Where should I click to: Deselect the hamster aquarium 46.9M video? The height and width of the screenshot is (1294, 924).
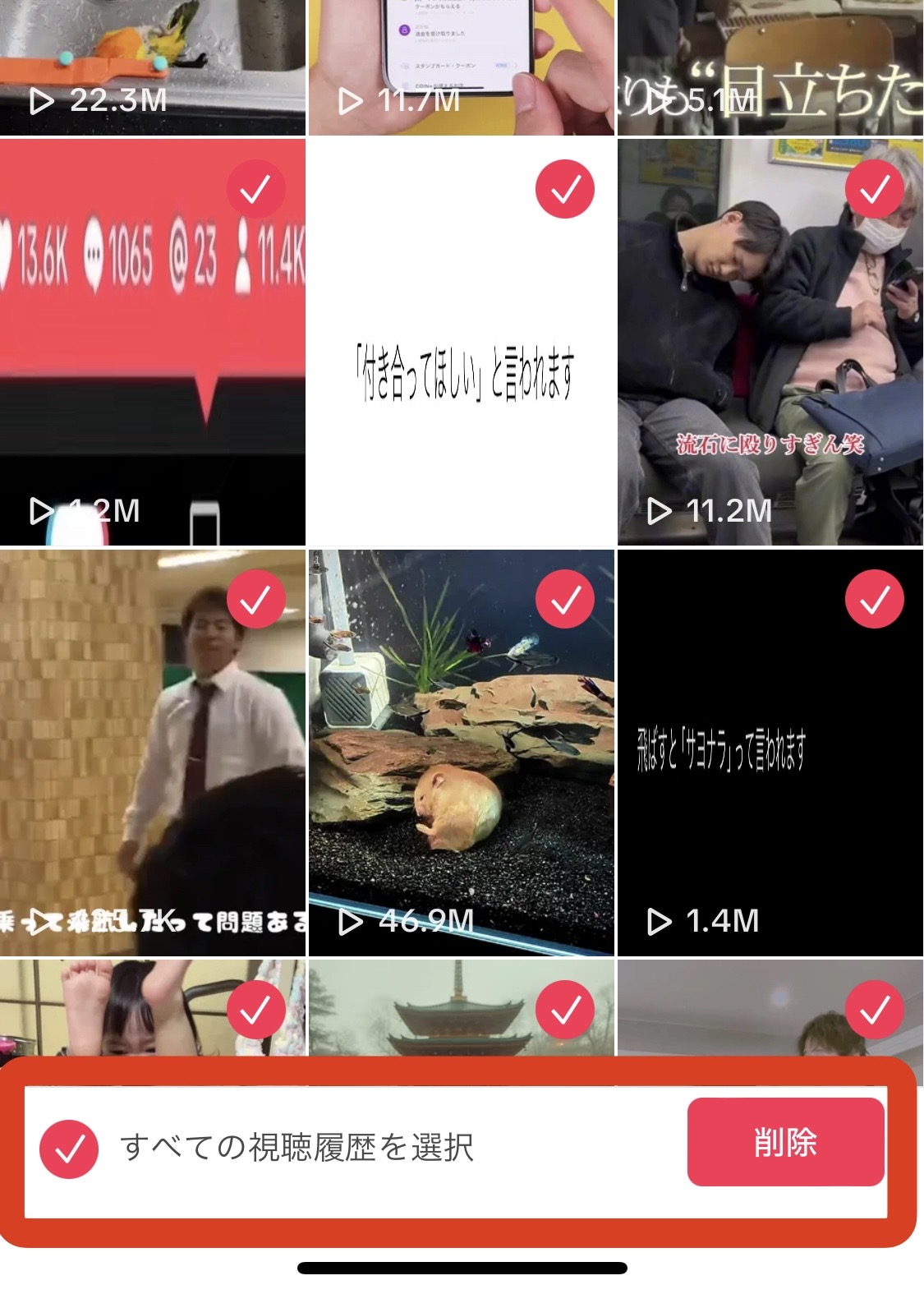pyautogui.click(x=565, y=600)
